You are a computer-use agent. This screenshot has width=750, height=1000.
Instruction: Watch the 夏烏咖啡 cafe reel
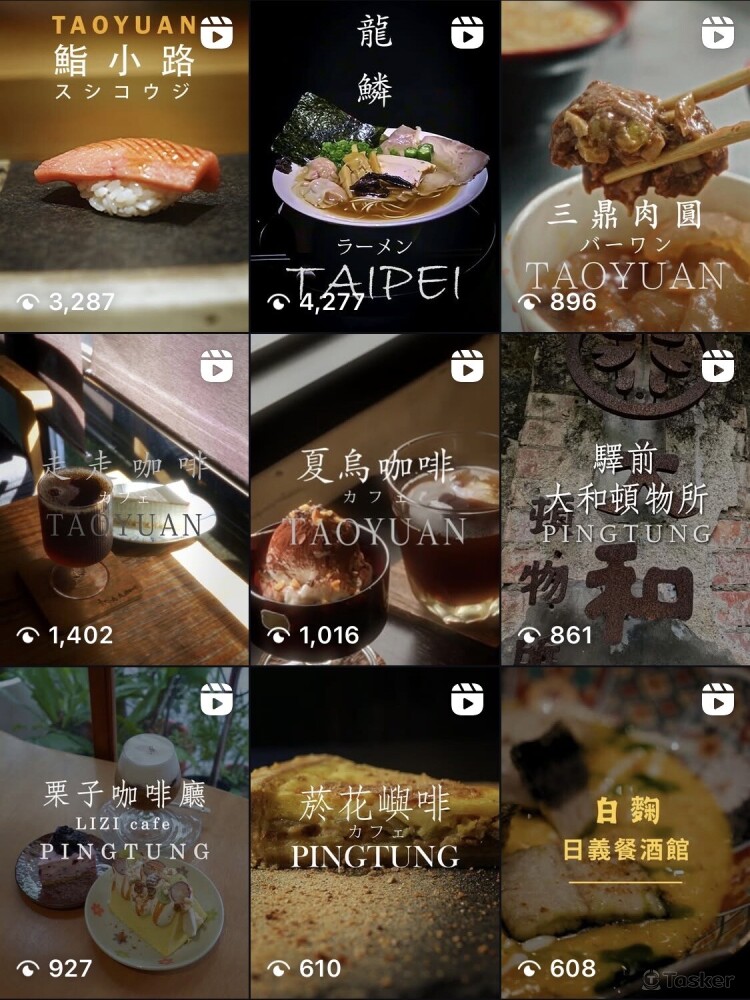pyautogui.click(x=374, y=499)
